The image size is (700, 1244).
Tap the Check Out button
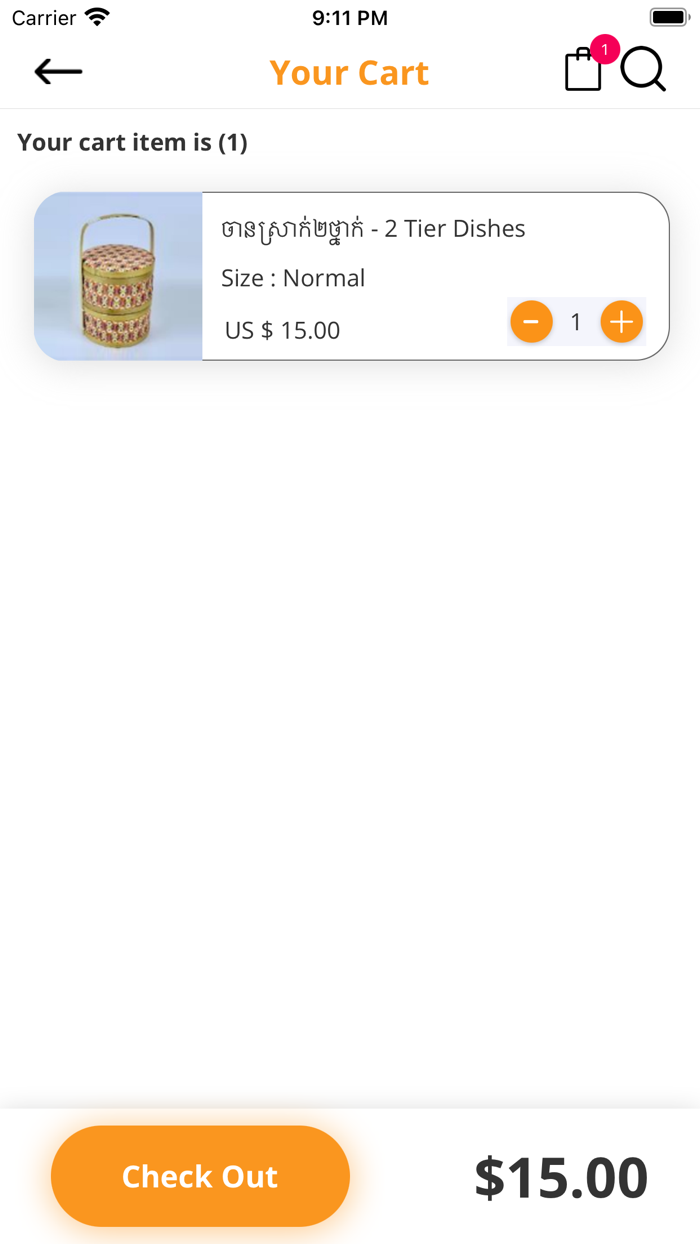coord(200,1176)
